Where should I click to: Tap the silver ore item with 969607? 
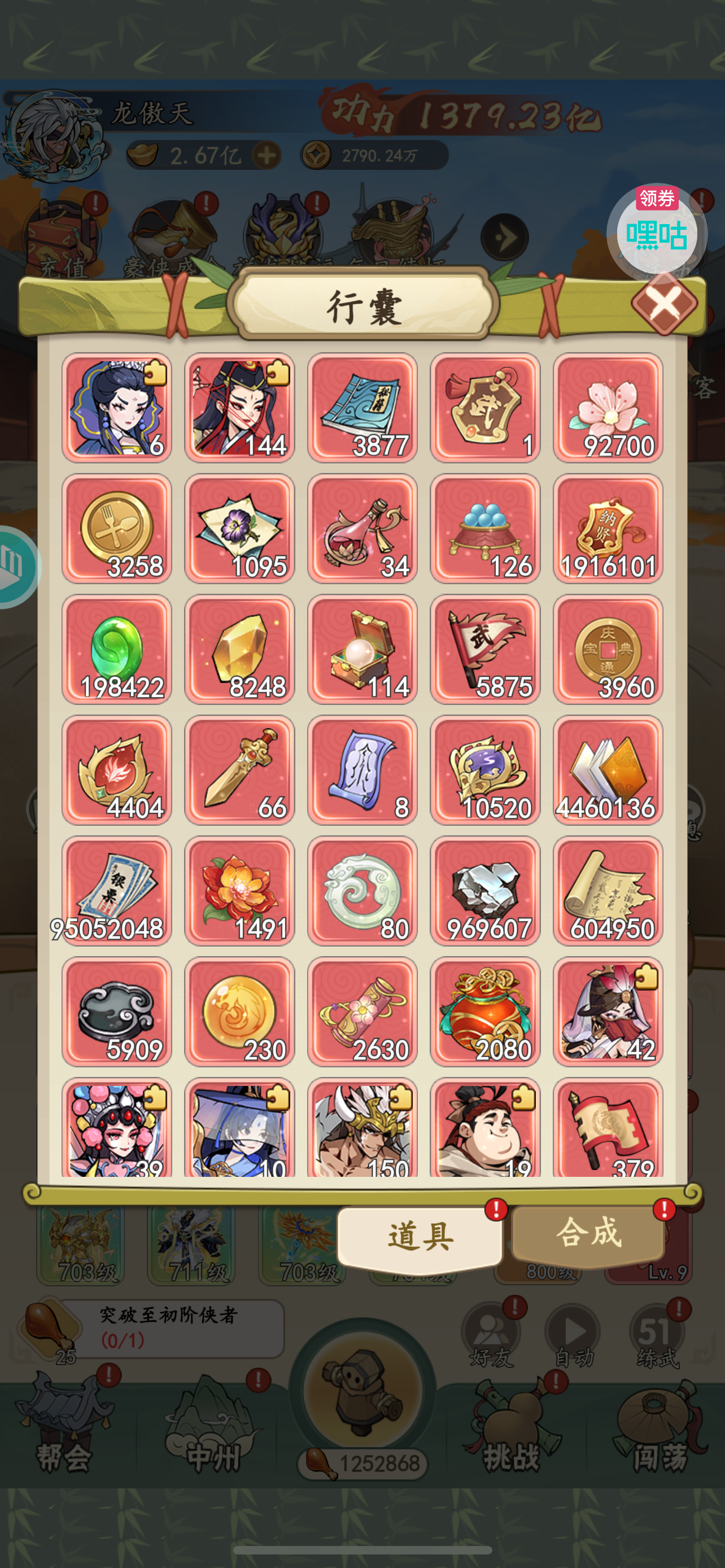(x=485, y=891)
